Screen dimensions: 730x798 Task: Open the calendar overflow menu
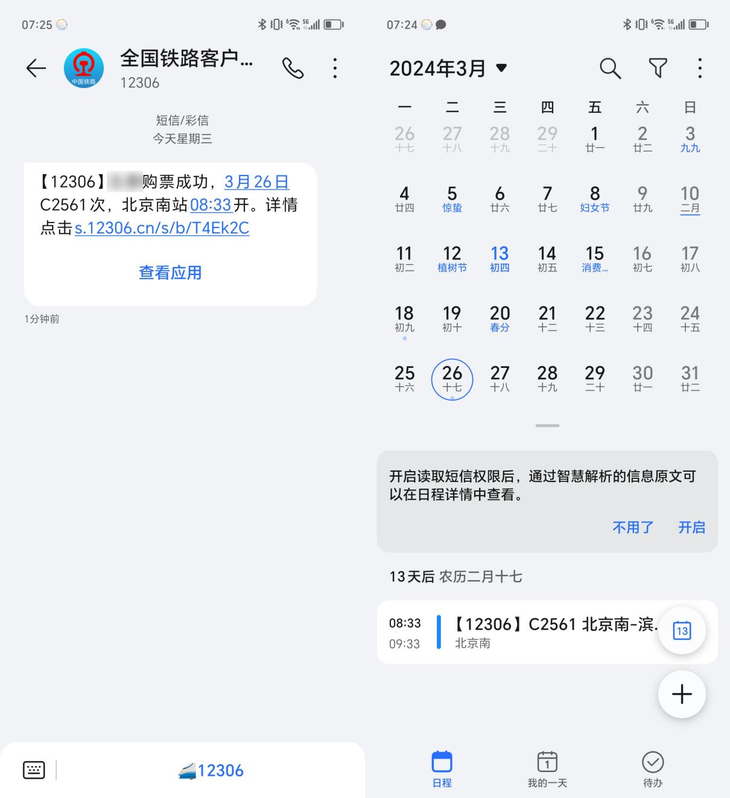coord(700,68)
